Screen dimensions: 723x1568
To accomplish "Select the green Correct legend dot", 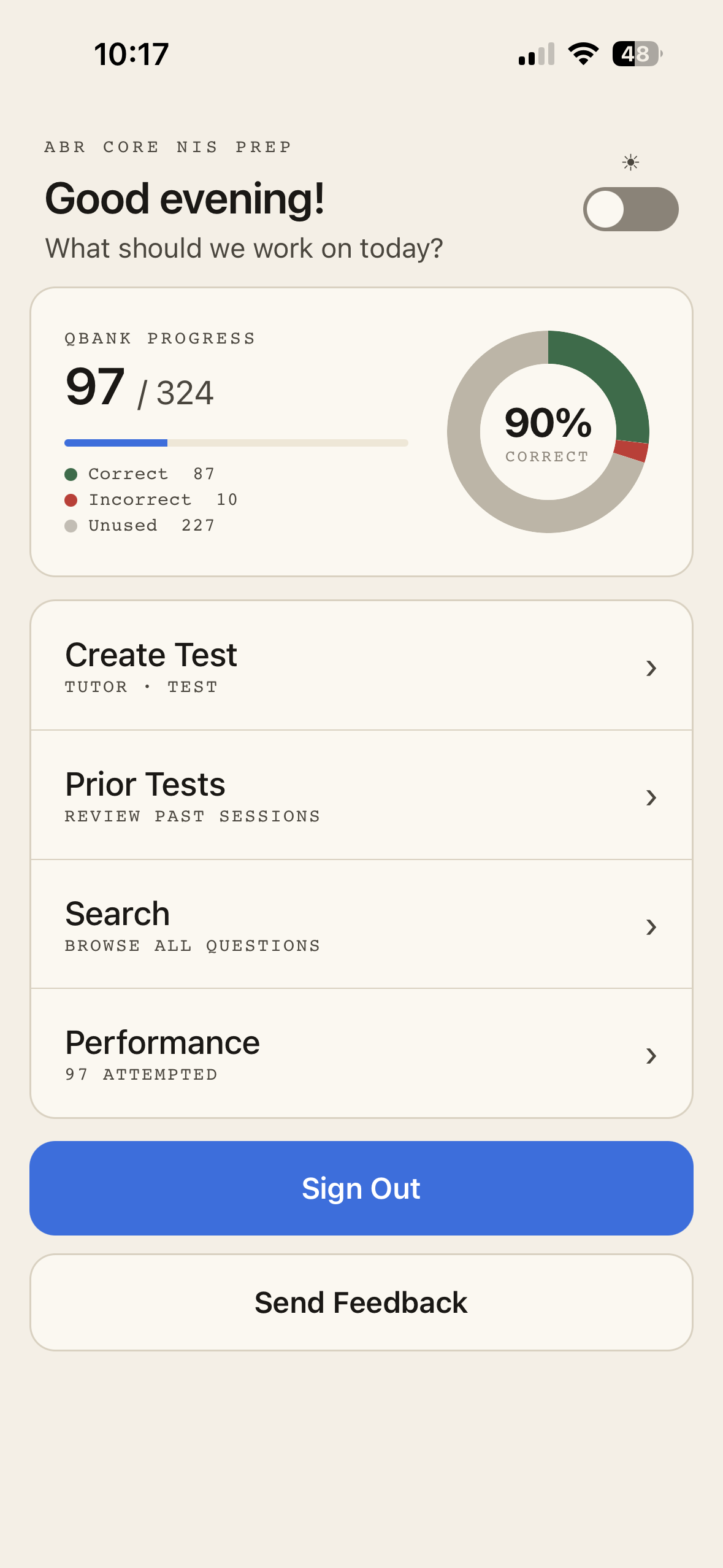I will [x=72, y=474].
